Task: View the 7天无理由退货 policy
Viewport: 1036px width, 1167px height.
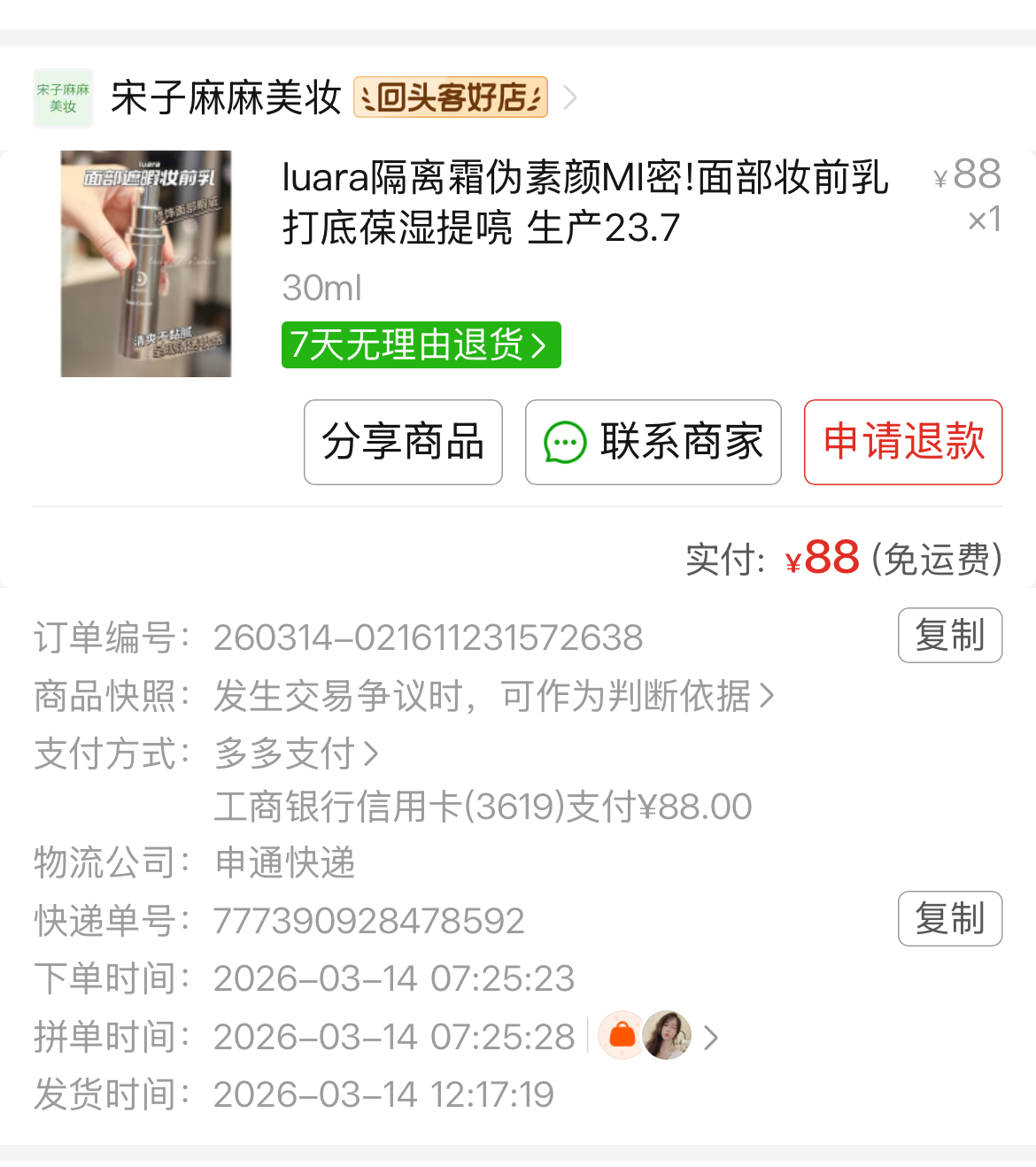Action: click(x=421, y=344)
